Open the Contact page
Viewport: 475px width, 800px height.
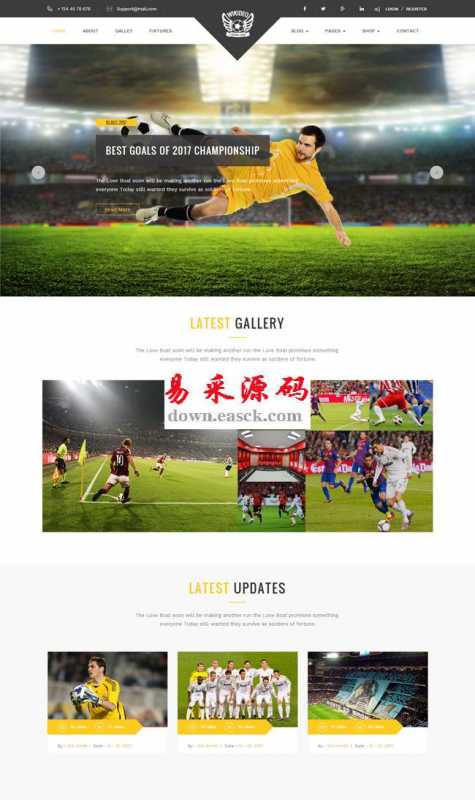tap(408, 31)
